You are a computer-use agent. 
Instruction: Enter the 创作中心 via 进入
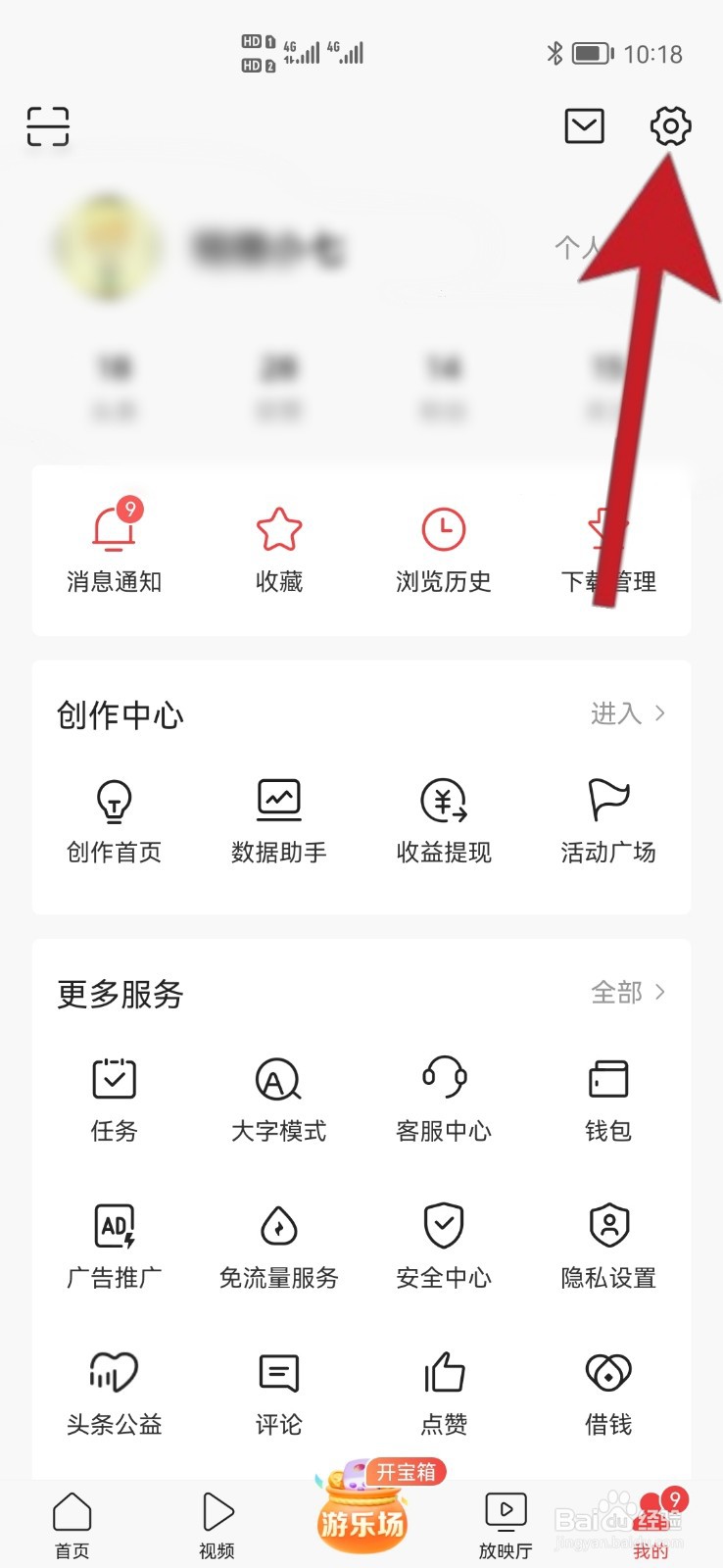coord(628,713)
